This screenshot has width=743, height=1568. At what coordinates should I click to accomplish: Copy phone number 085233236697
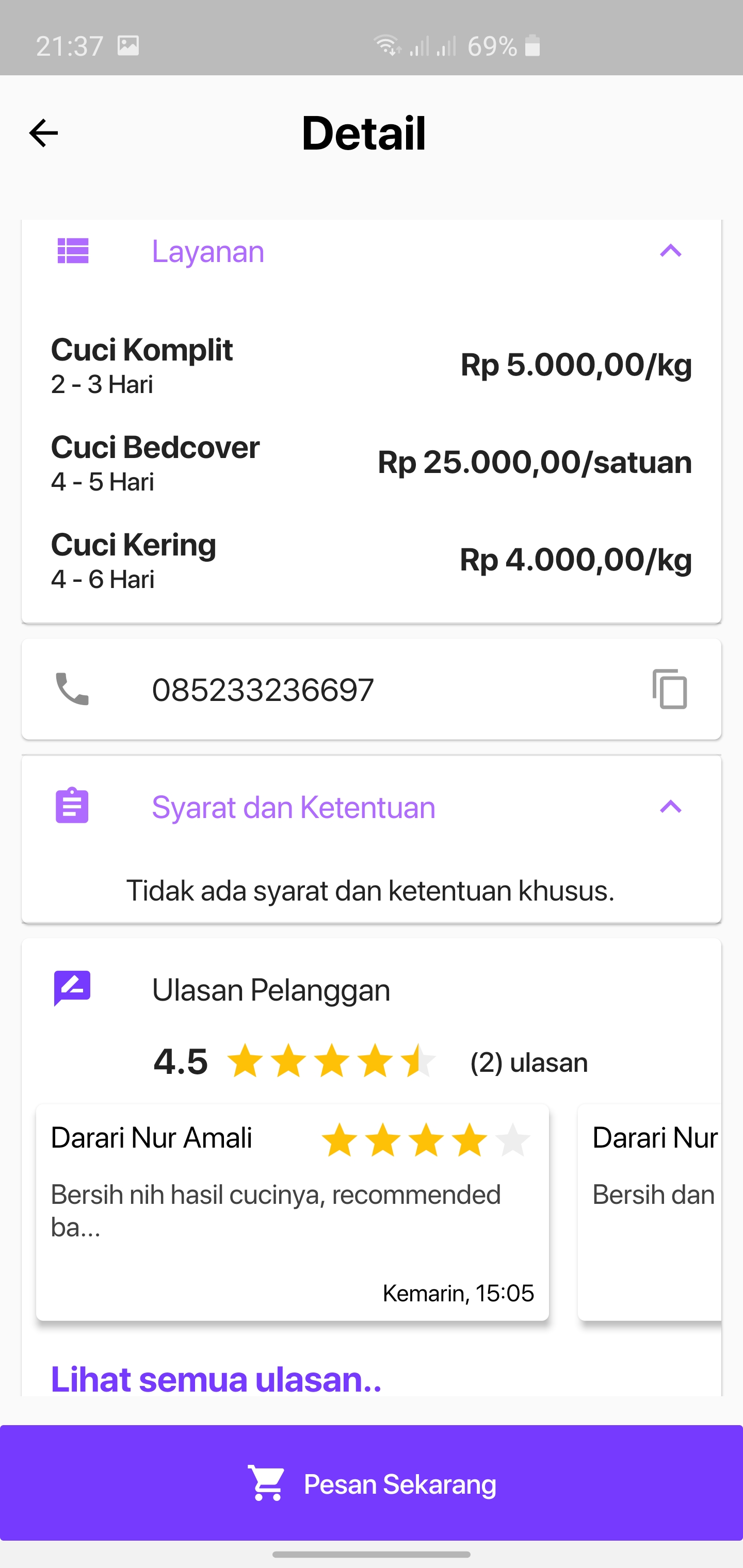(x=670, y=689)
